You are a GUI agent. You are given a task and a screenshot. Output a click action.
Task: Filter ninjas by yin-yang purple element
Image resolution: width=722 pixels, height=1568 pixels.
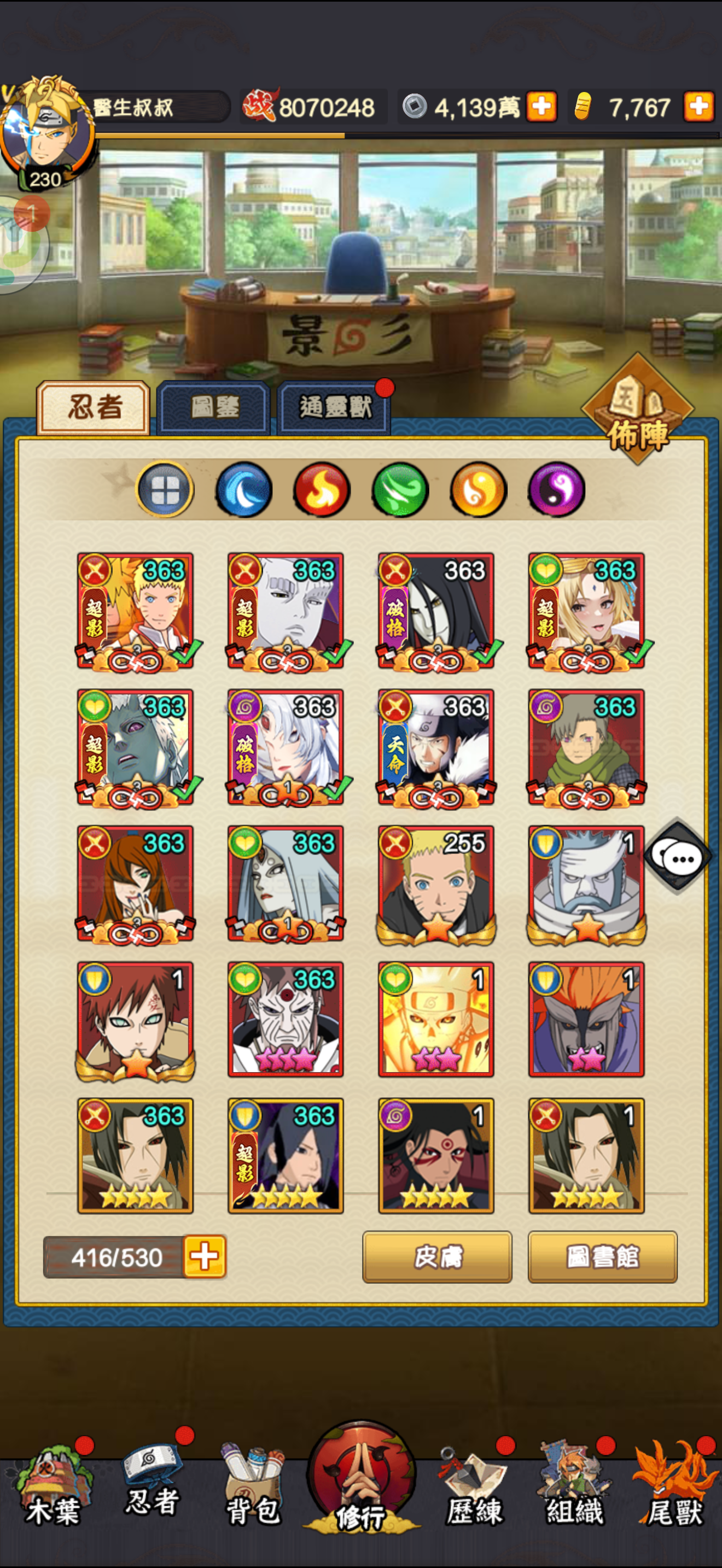(x=556, y=489)
